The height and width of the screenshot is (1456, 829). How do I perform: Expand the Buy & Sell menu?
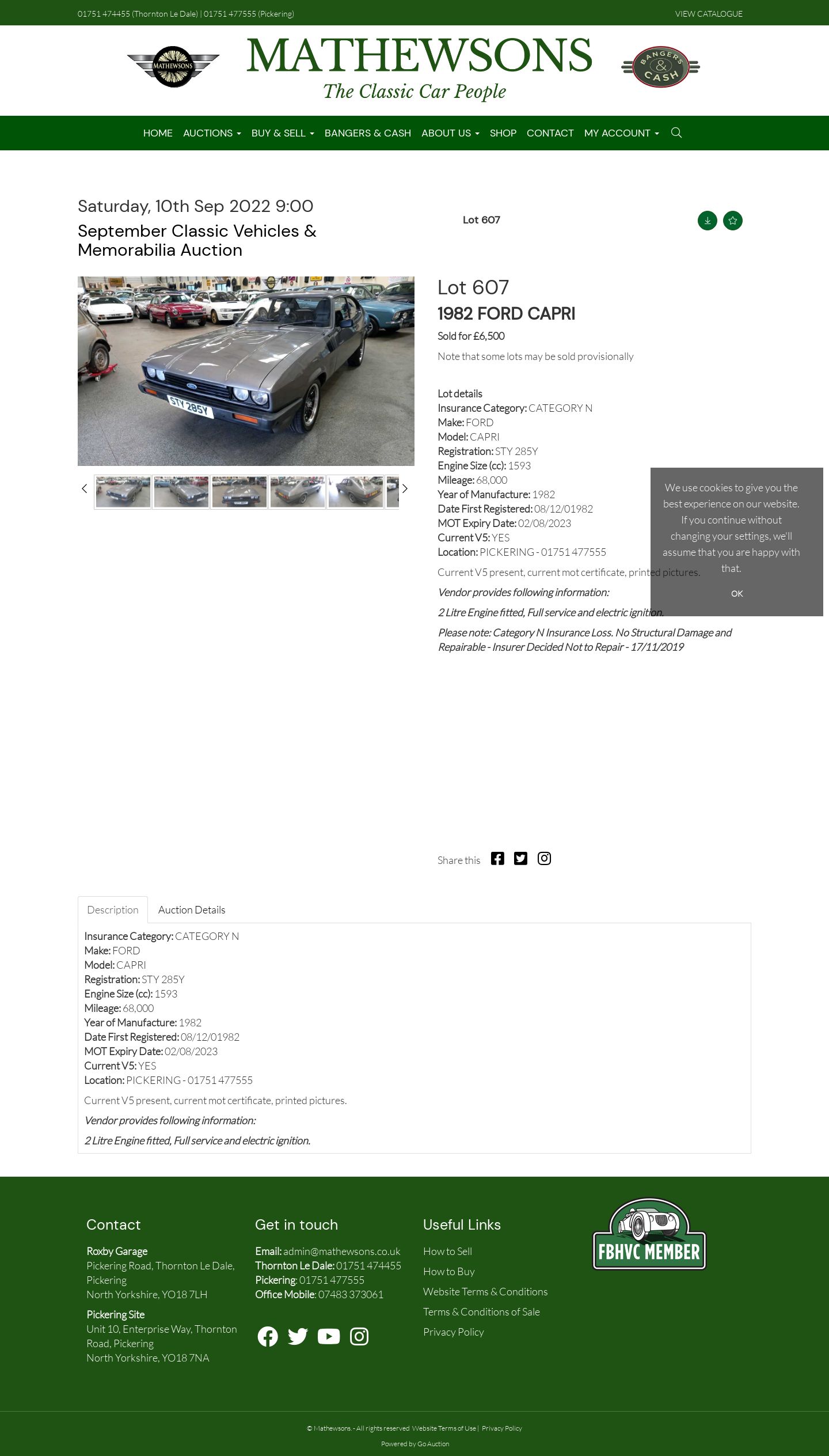(283, 133)
